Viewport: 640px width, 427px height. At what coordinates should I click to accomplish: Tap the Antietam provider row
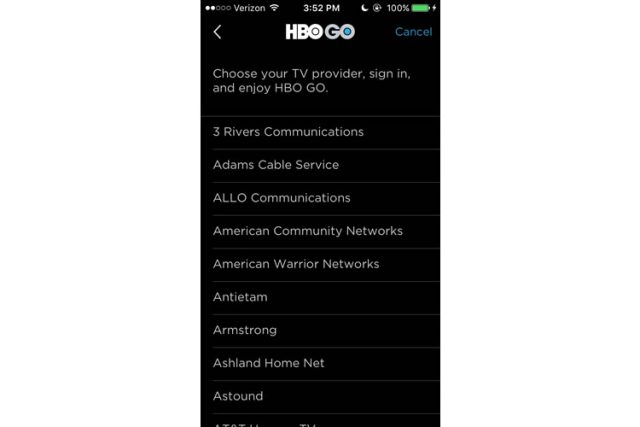[x=240, y=297]
